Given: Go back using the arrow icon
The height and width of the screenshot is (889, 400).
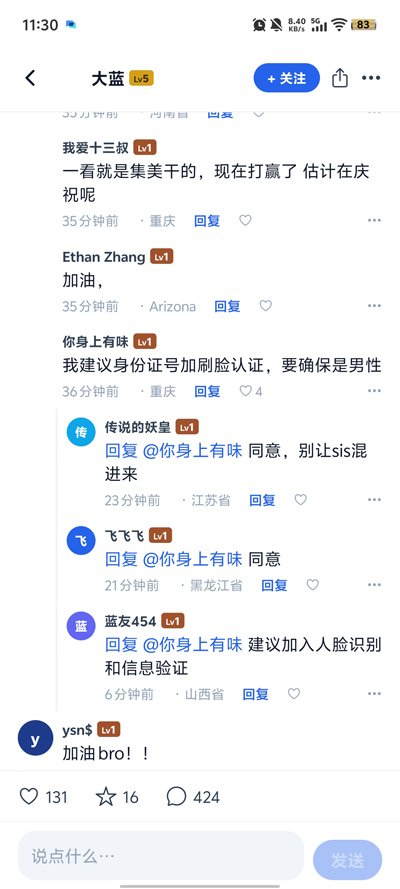Looking at the screenshot, I should pos(30,78).
